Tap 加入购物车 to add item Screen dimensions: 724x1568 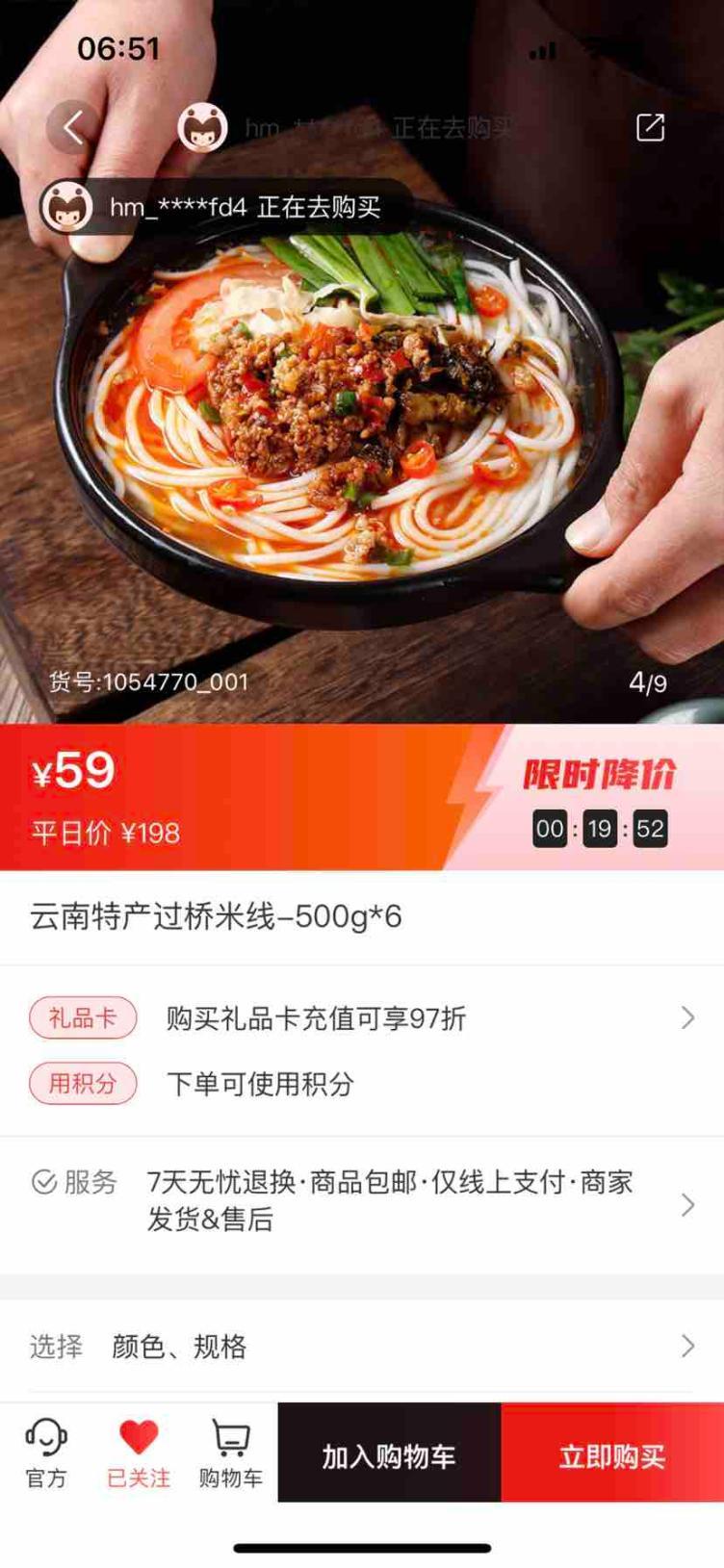point(389,1455)
